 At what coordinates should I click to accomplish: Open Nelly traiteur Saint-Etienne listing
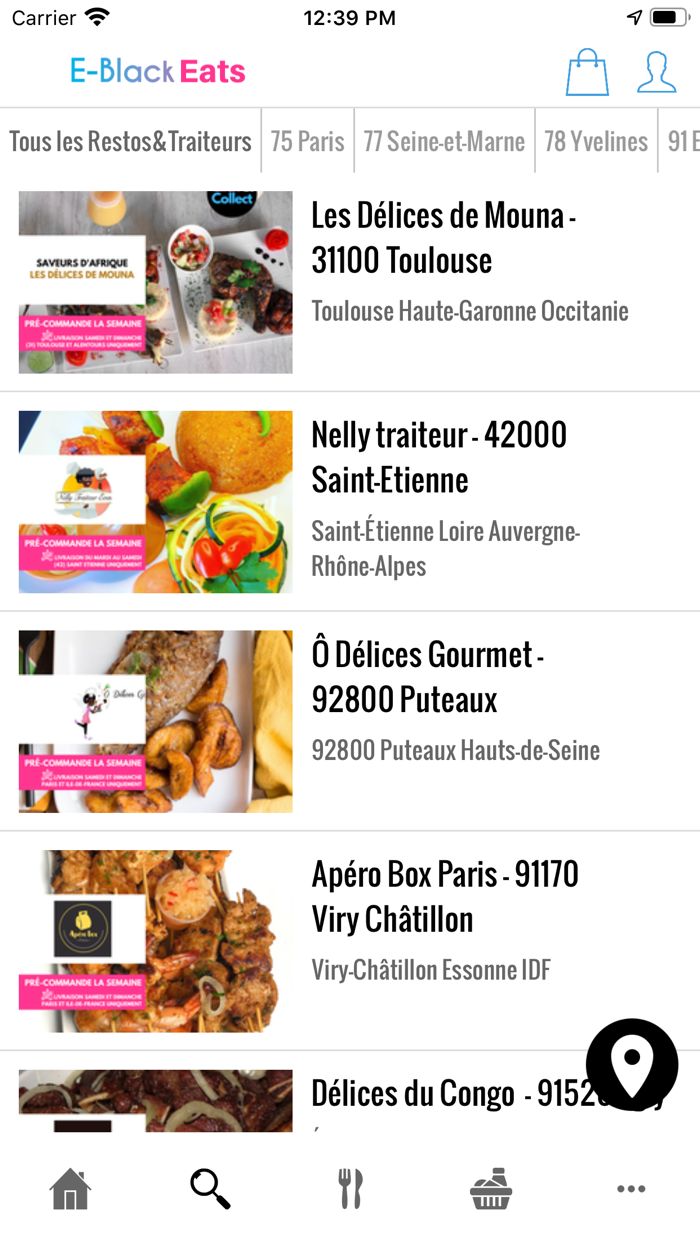(350, 502)
